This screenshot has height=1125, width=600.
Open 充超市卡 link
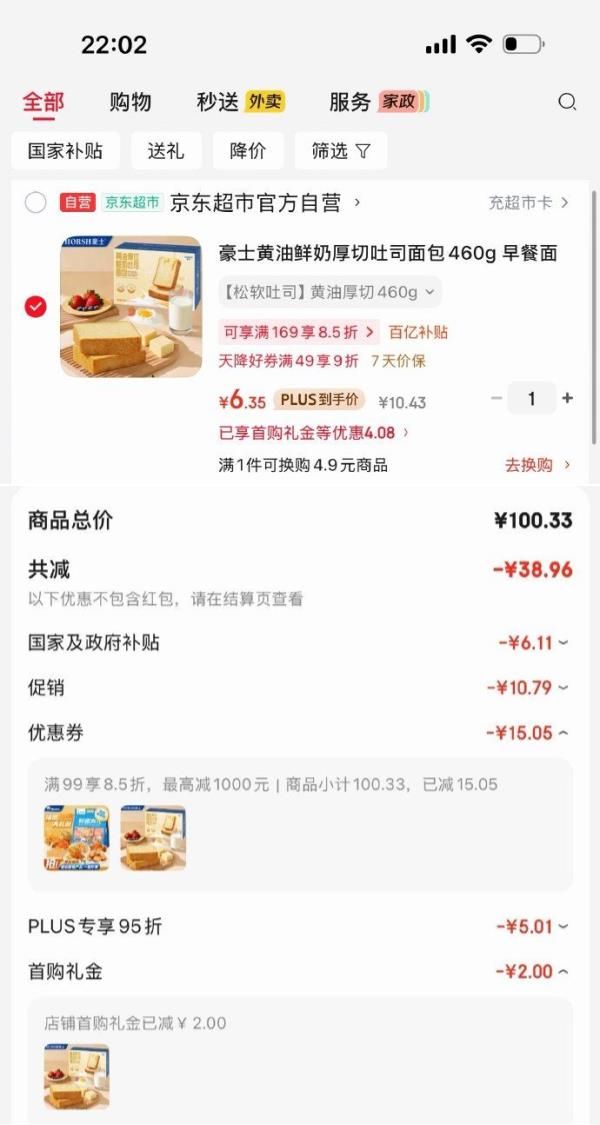[x=528, y=203]
